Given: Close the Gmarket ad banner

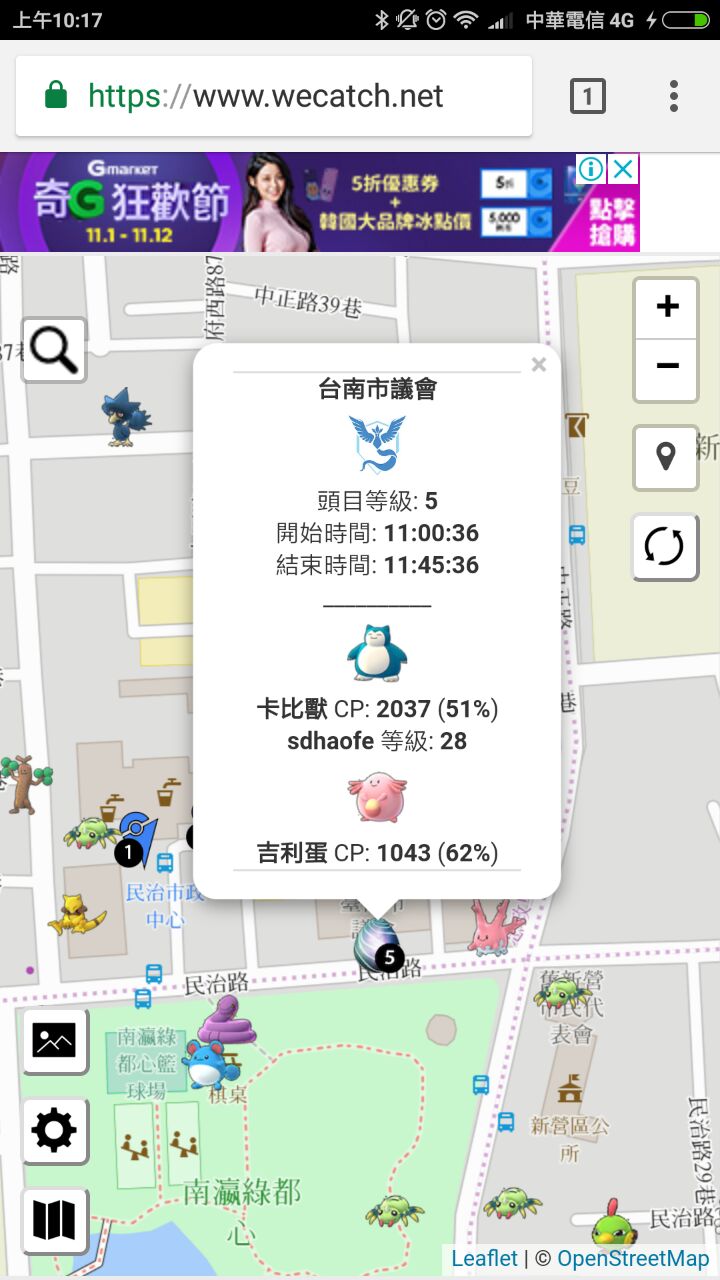Looking at the screenshot, I should tap(623, 169).
